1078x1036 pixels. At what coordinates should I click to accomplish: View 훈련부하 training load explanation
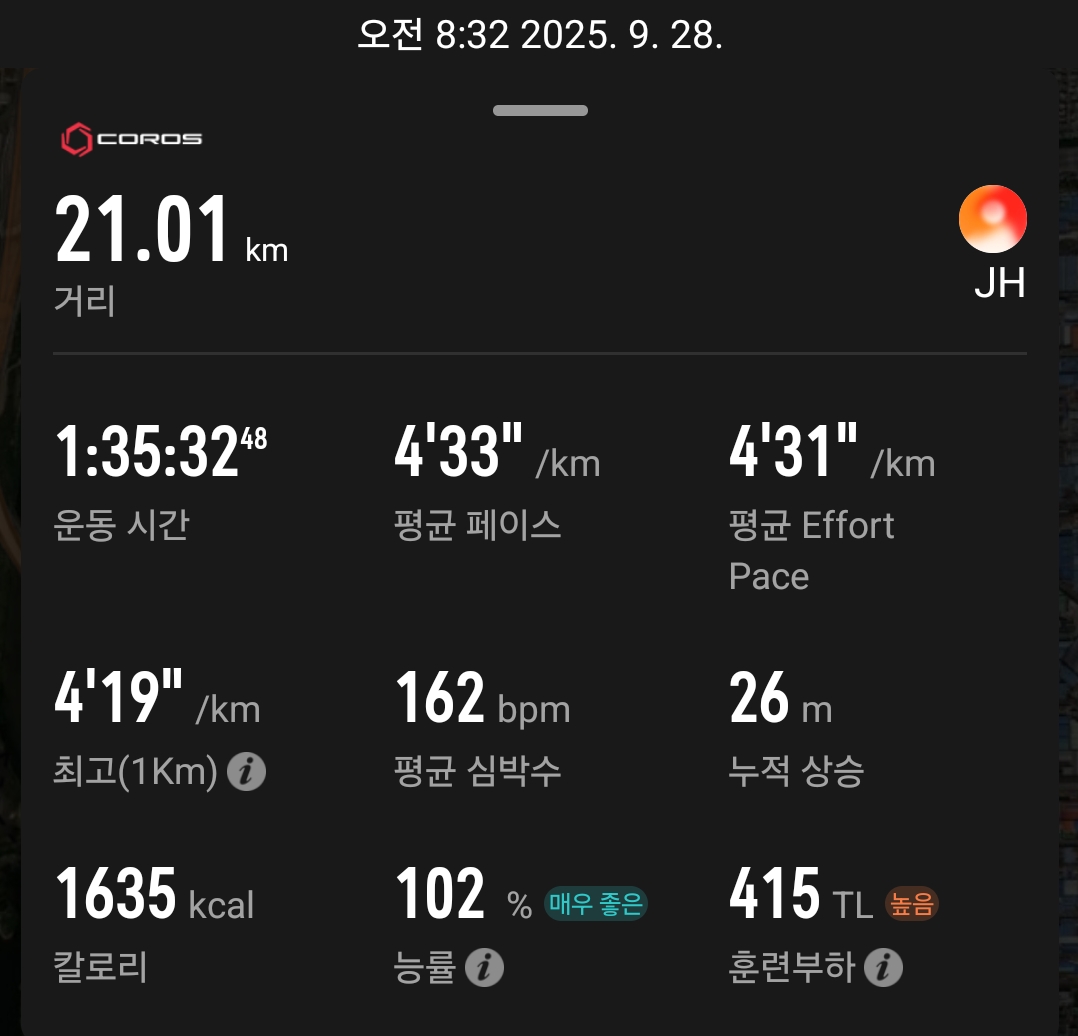click(883, 968)
